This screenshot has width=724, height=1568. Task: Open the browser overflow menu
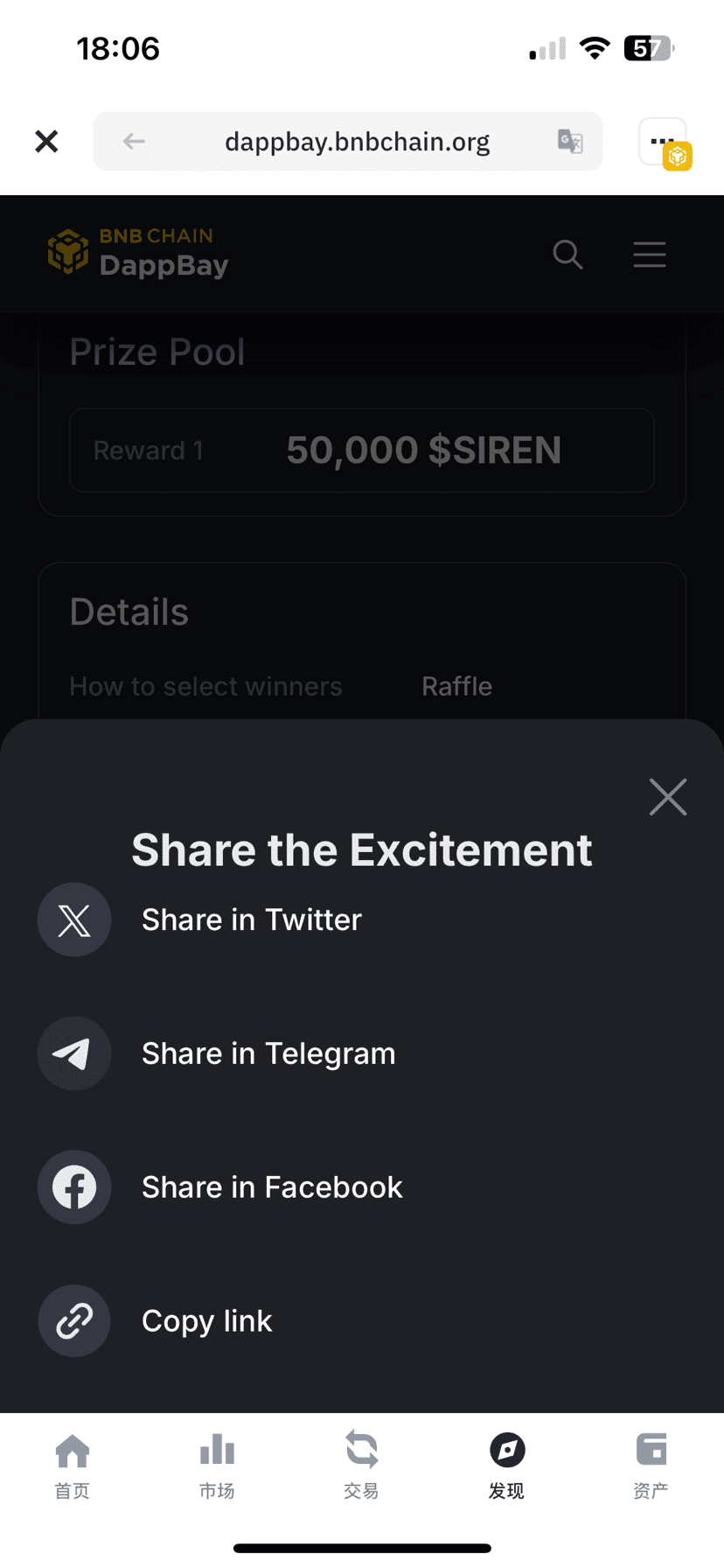click(663, 141)
